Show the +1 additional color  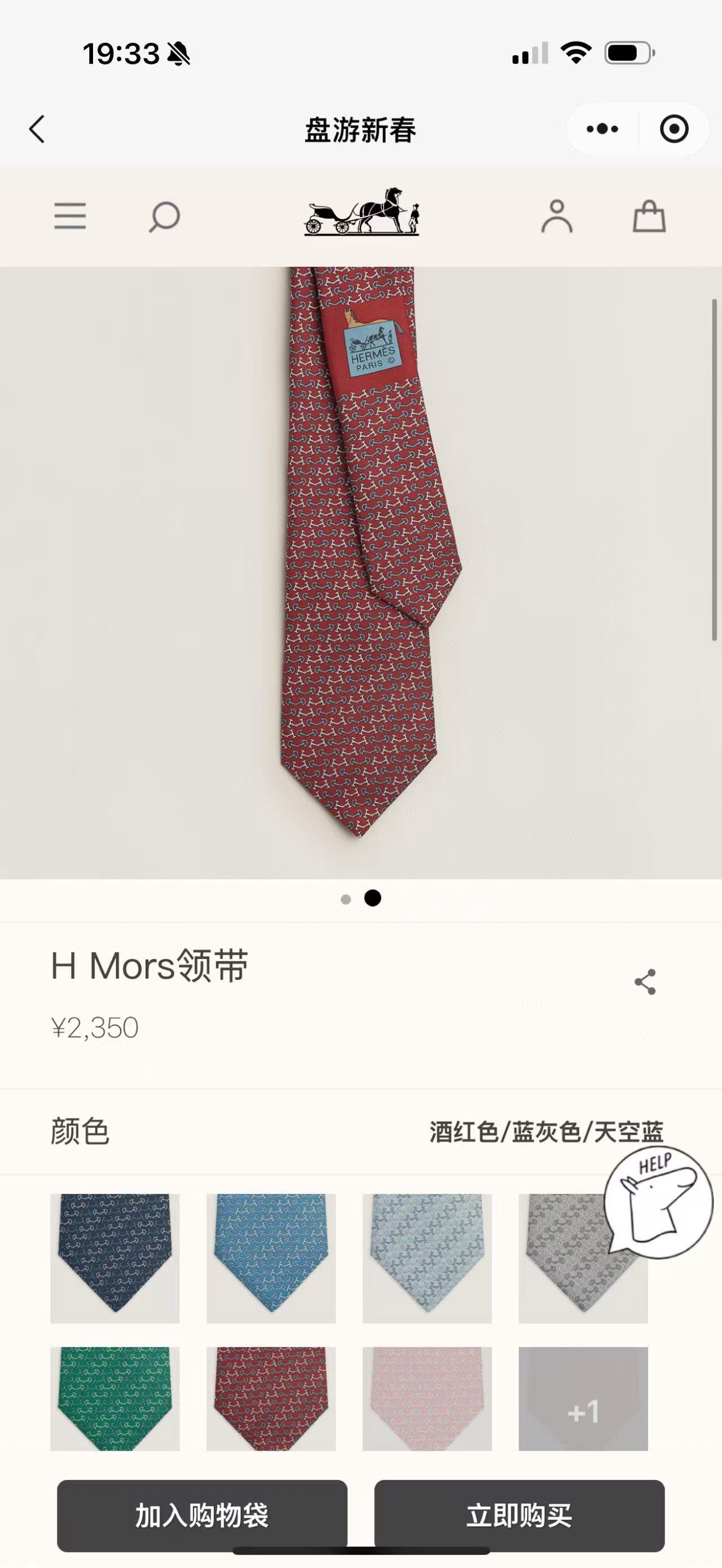(583, 1399)
